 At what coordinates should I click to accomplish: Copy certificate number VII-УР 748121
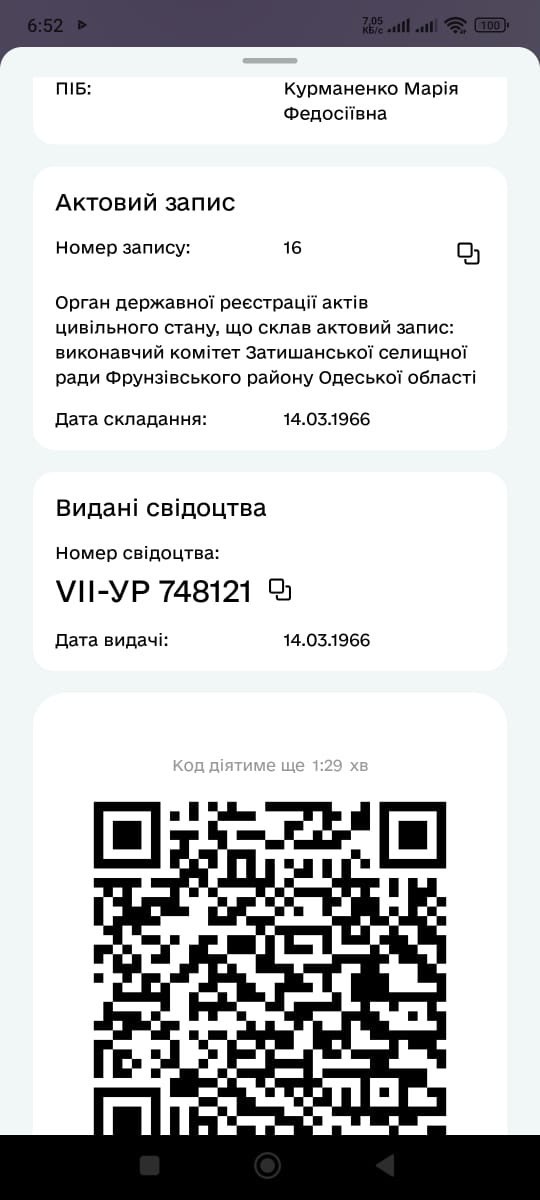coord(281,590)
